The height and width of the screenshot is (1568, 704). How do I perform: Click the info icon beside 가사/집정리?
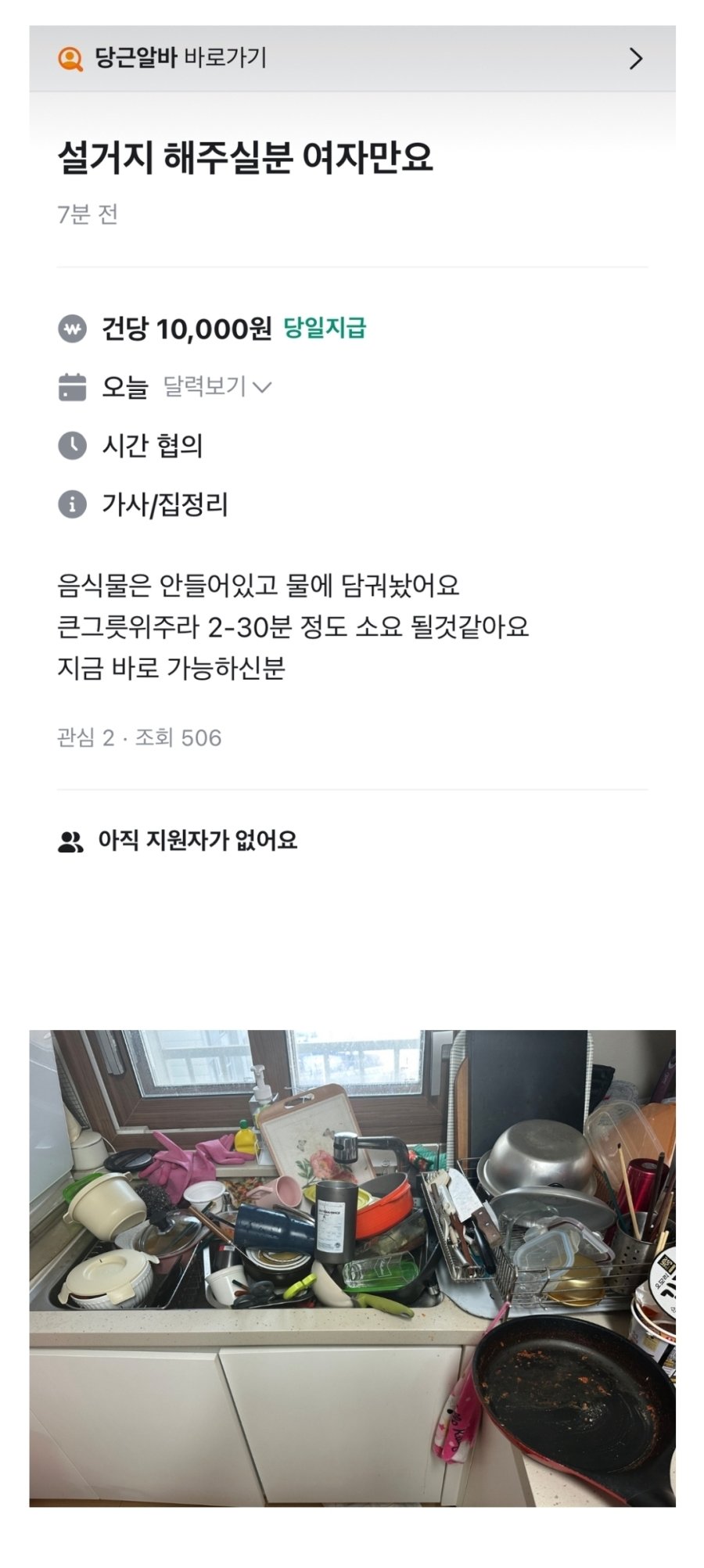pyautogui.click(x=74, y=504)
